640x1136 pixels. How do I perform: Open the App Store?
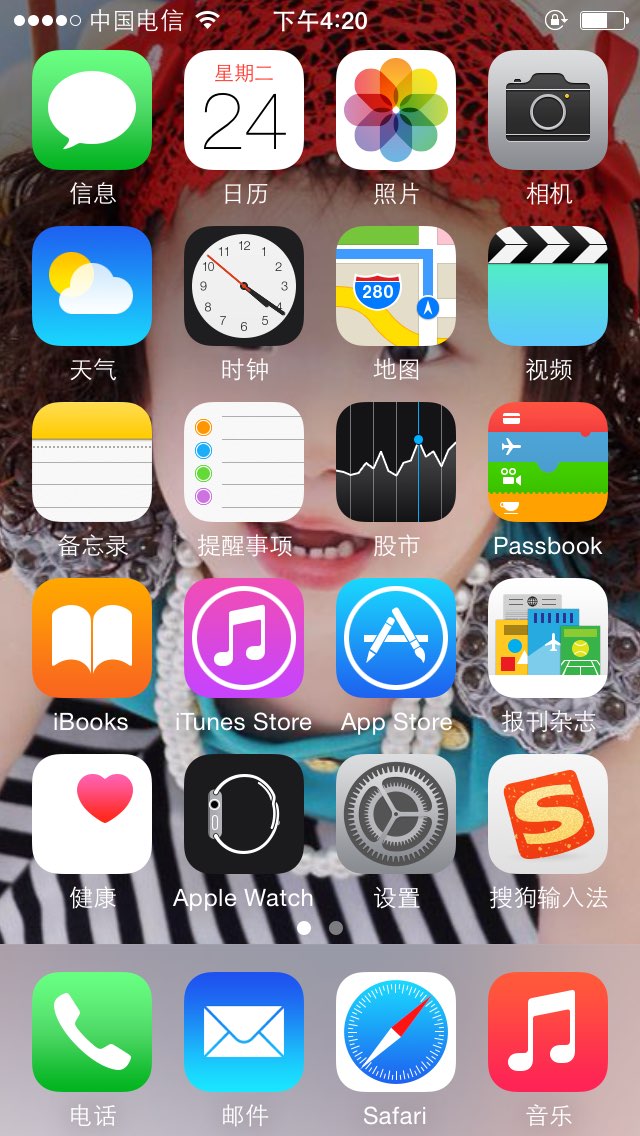point(396,638)
